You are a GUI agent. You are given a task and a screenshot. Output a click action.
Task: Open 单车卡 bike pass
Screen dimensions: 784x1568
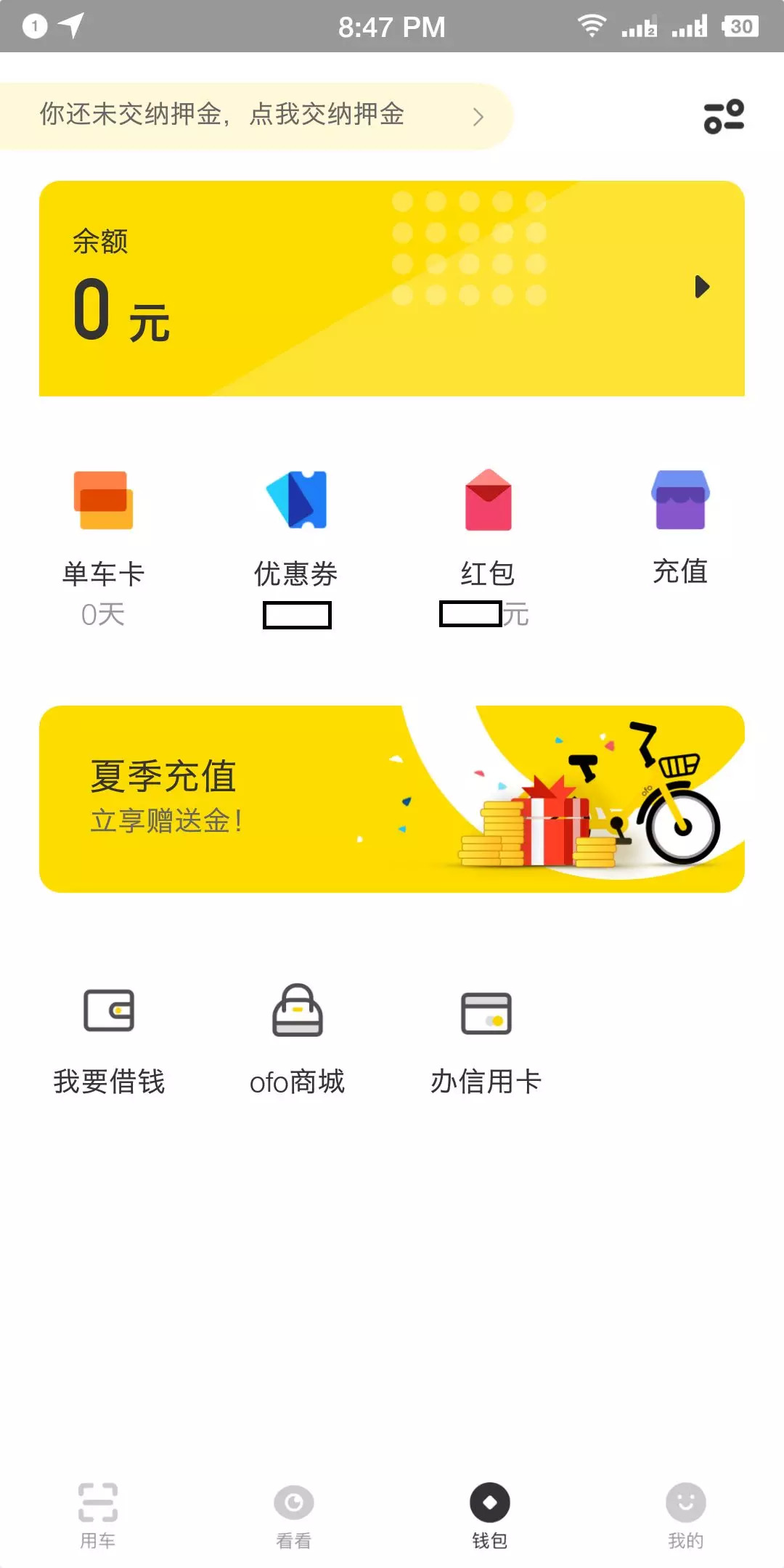(103, 544)
